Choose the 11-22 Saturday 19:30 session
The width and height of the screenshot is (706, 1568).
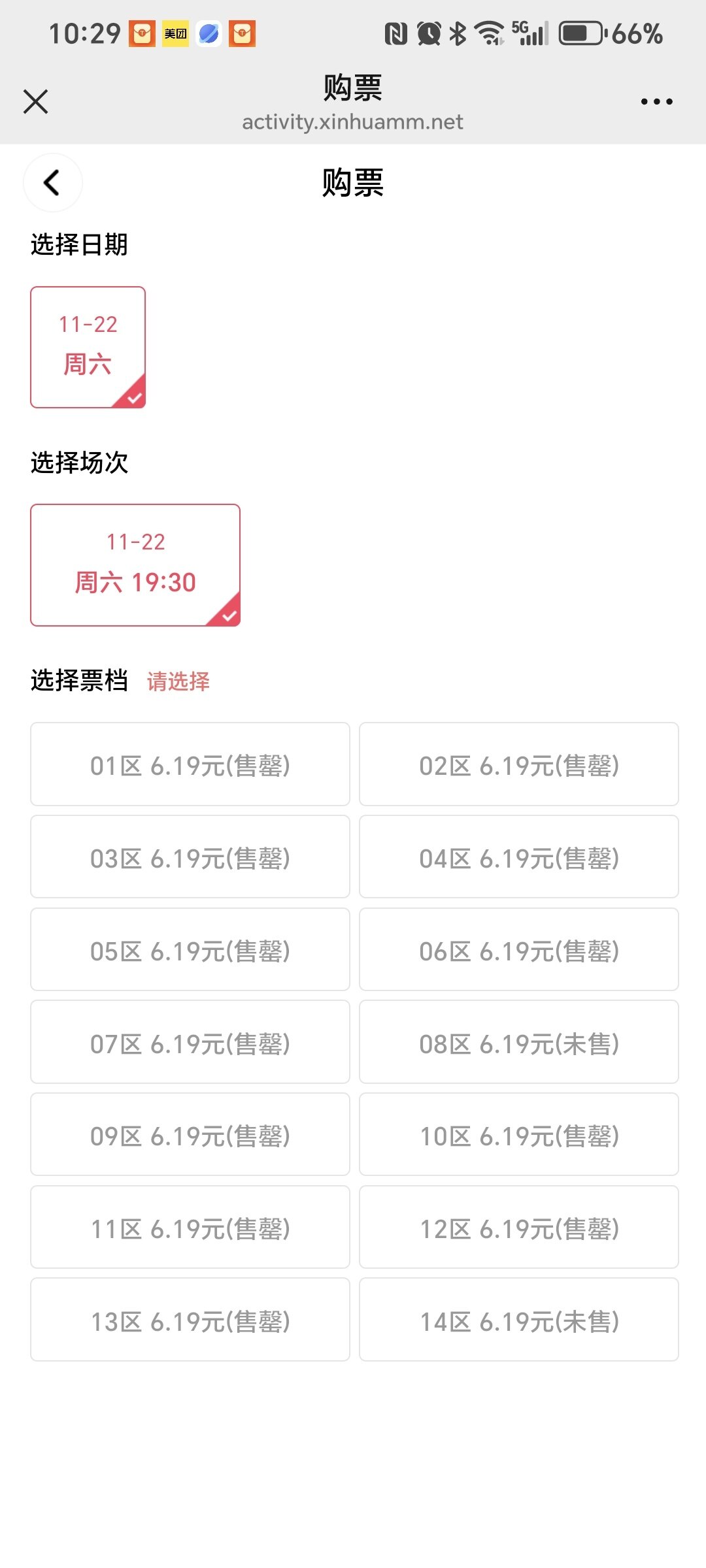(x=135, y=565)
